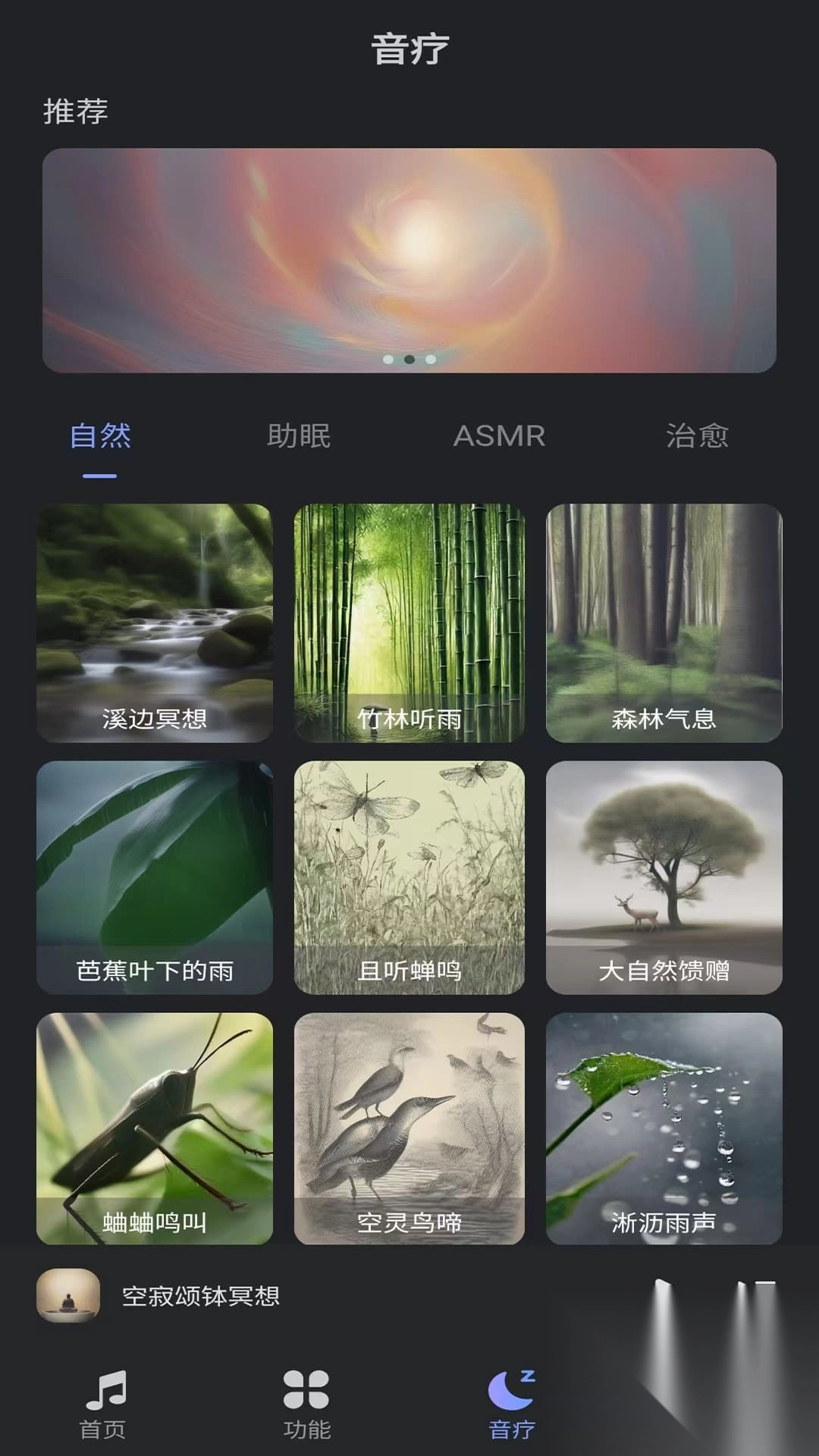Switch to the 功能 tab
This screenshot has height=1456, width=819.
coord(306,1404)
